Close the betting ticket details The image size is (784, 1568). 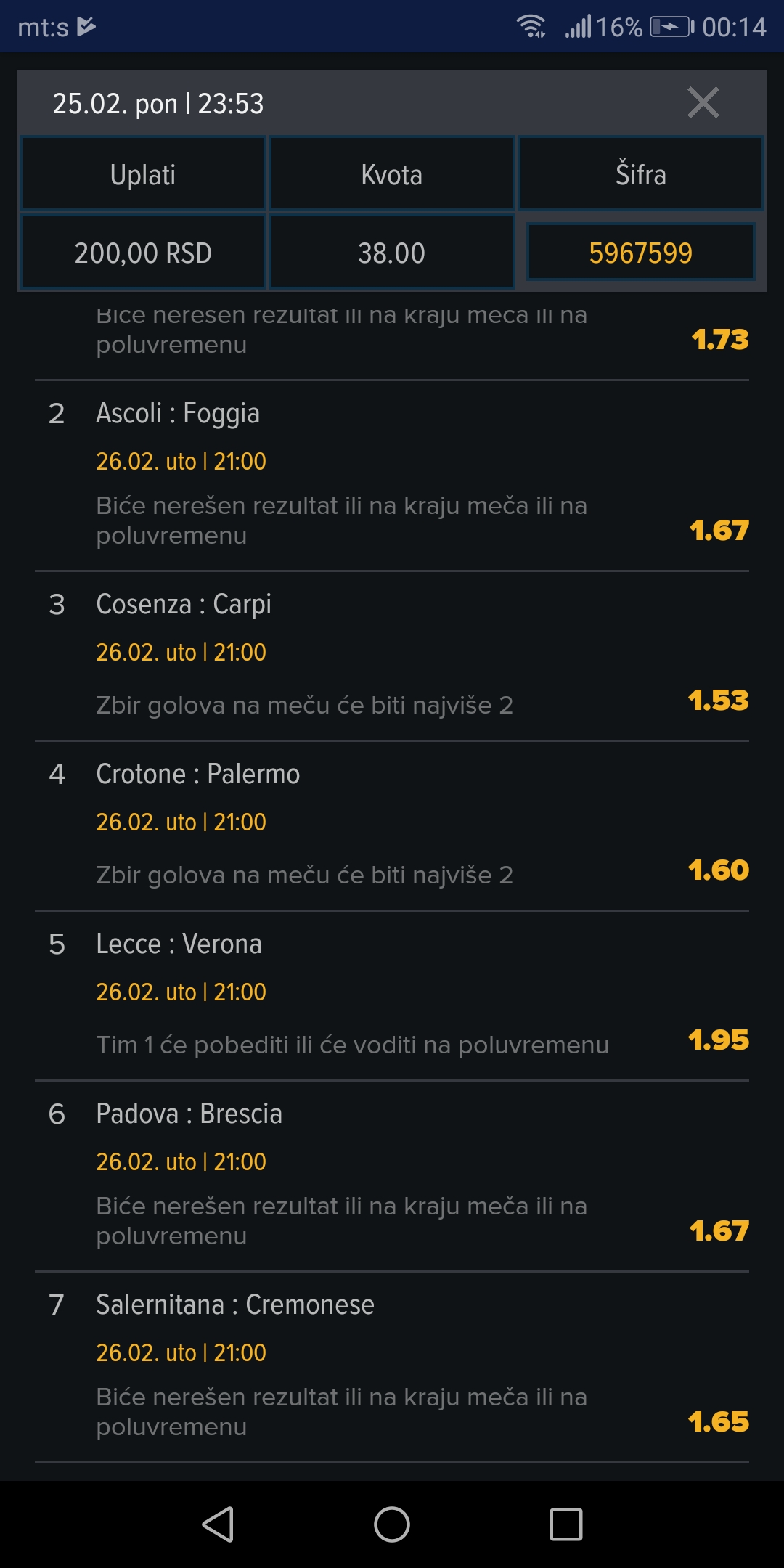703,102
